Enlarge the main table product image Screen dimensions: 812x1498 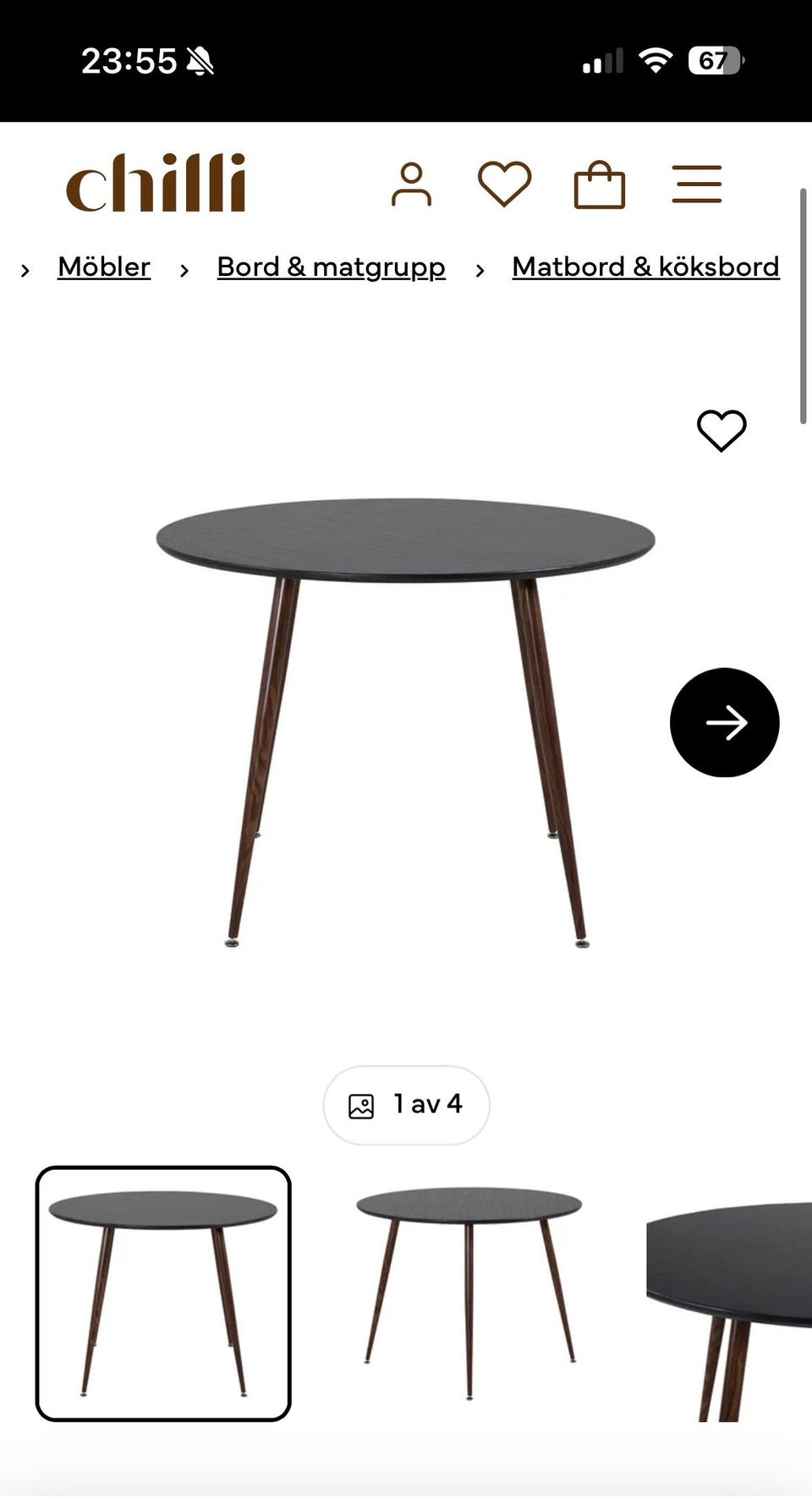point(406,719)
